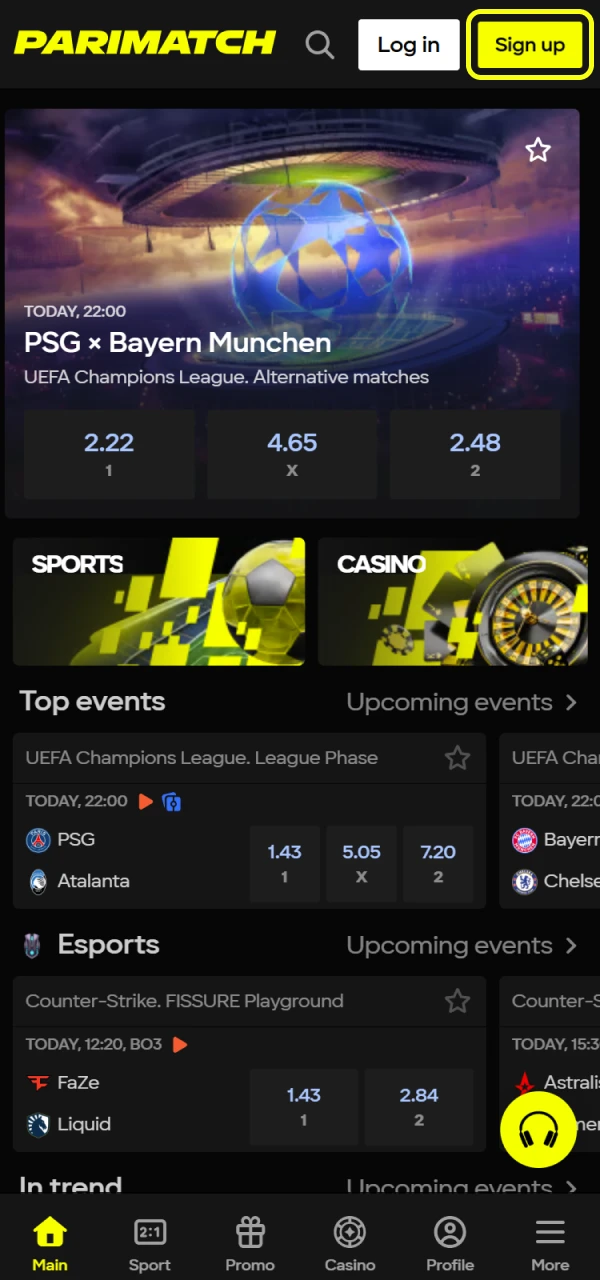Tap the Sign up button
The height and width of the screenshot is (1280, 600).
[x=529, y=45]
